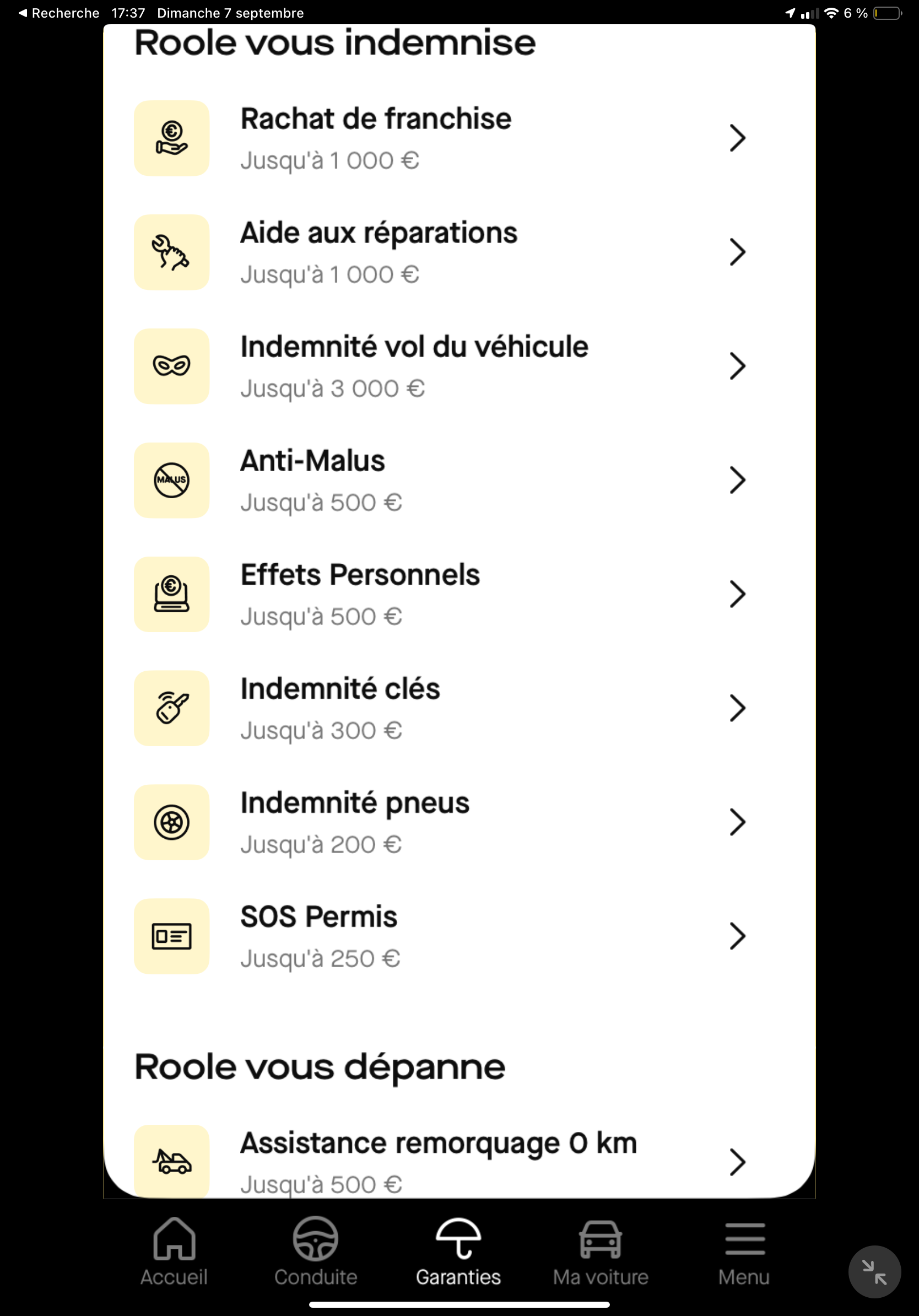The height and width of the screenshot is (1316, 919).
Task: Show Effets Personnels coverage
Action: (441, 595)
